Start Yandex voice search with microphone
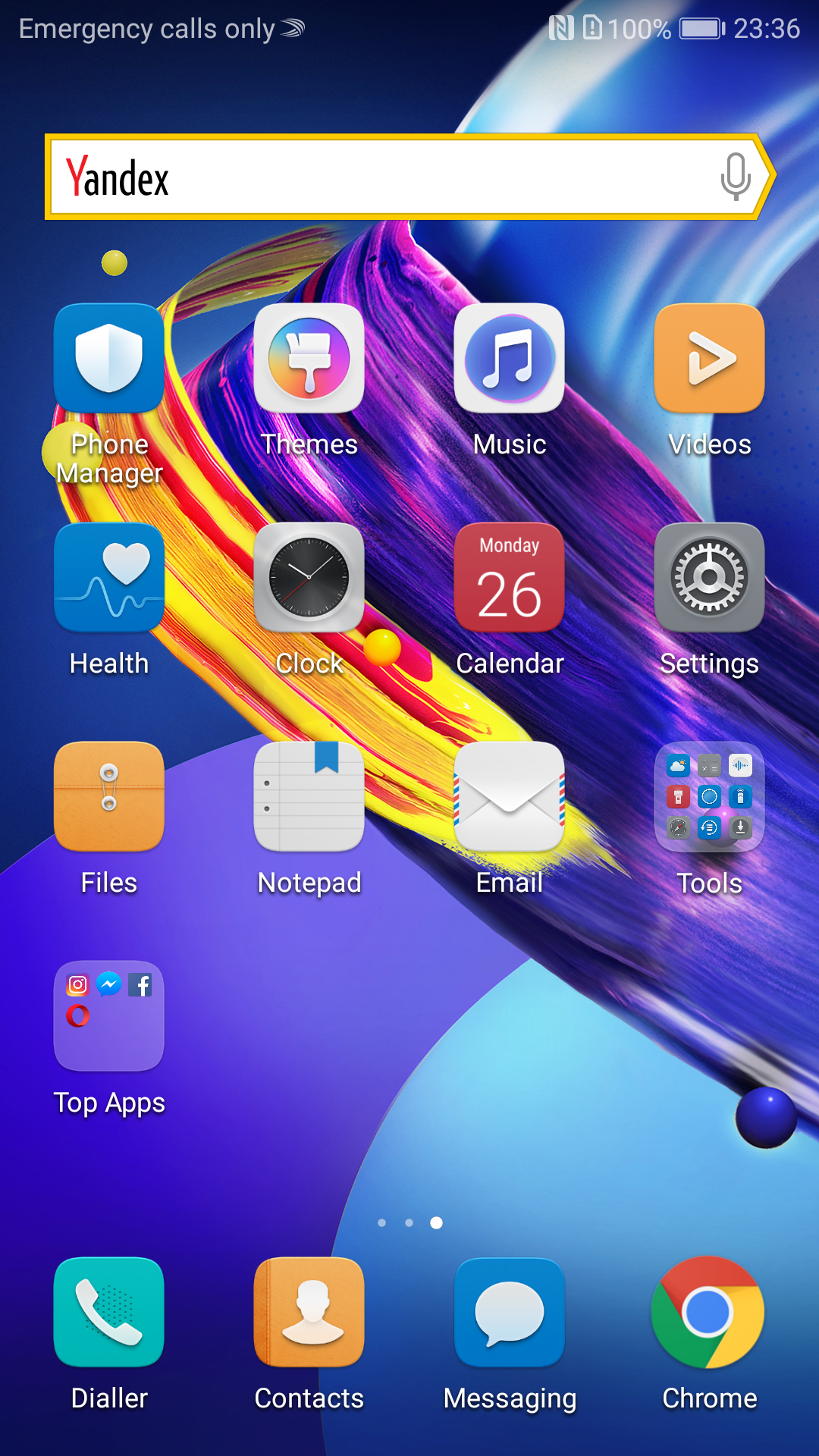The height and width of the screenshot is (1456, 819). click(x=735, y=177)
